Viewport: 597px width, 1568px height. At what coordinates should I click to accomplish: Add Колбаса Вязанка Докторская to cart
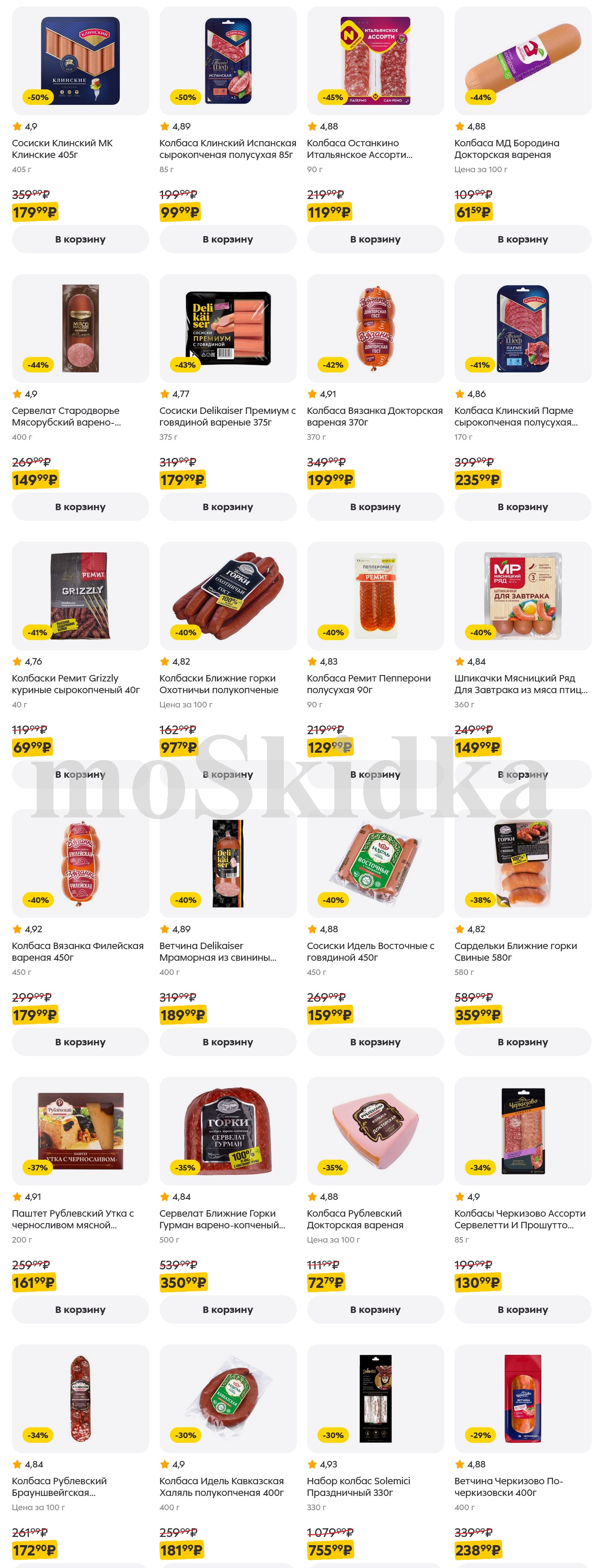point(375,506)
